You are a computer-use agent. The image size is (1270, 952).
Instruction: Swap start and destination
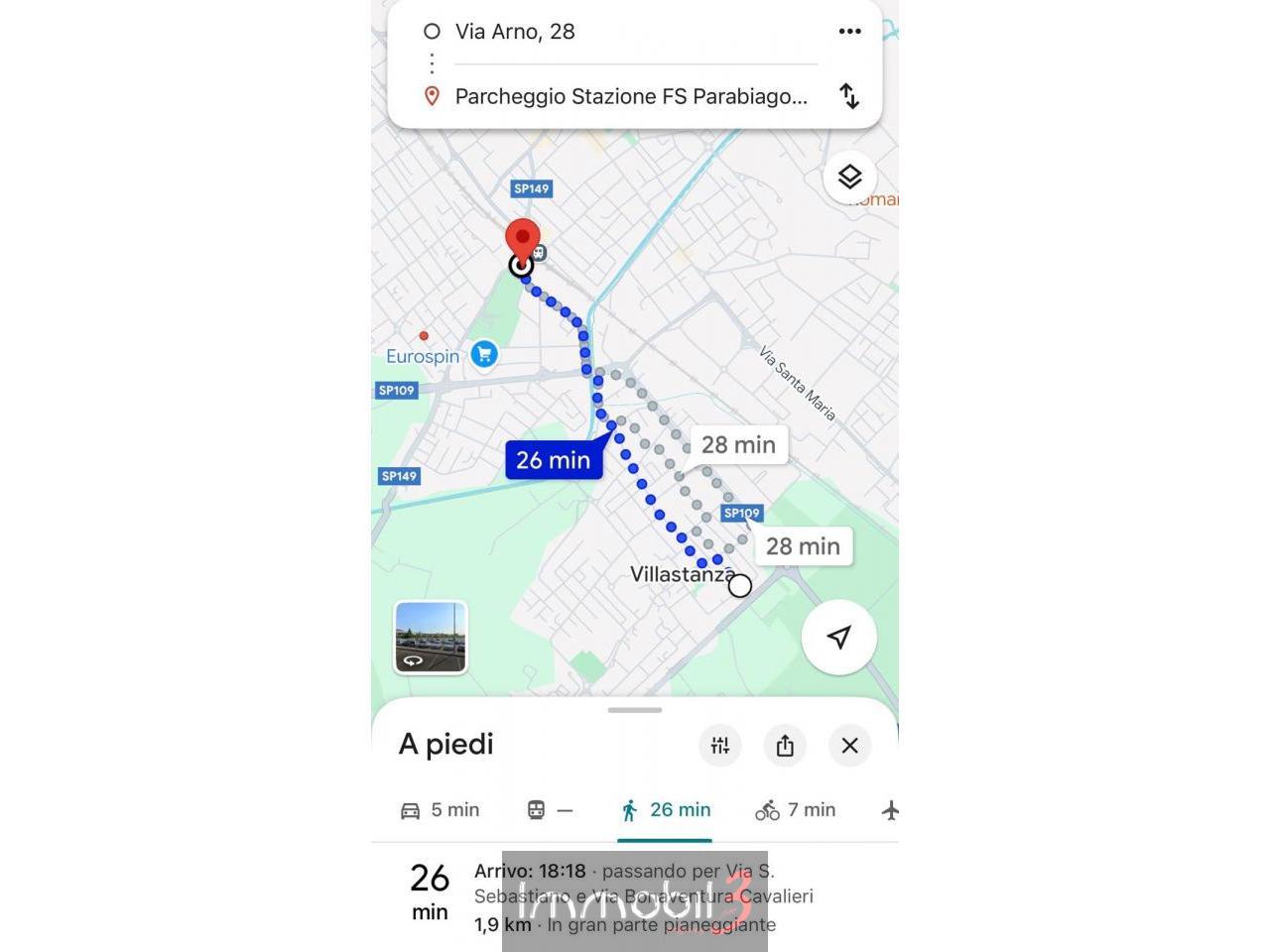coord(849,96)
